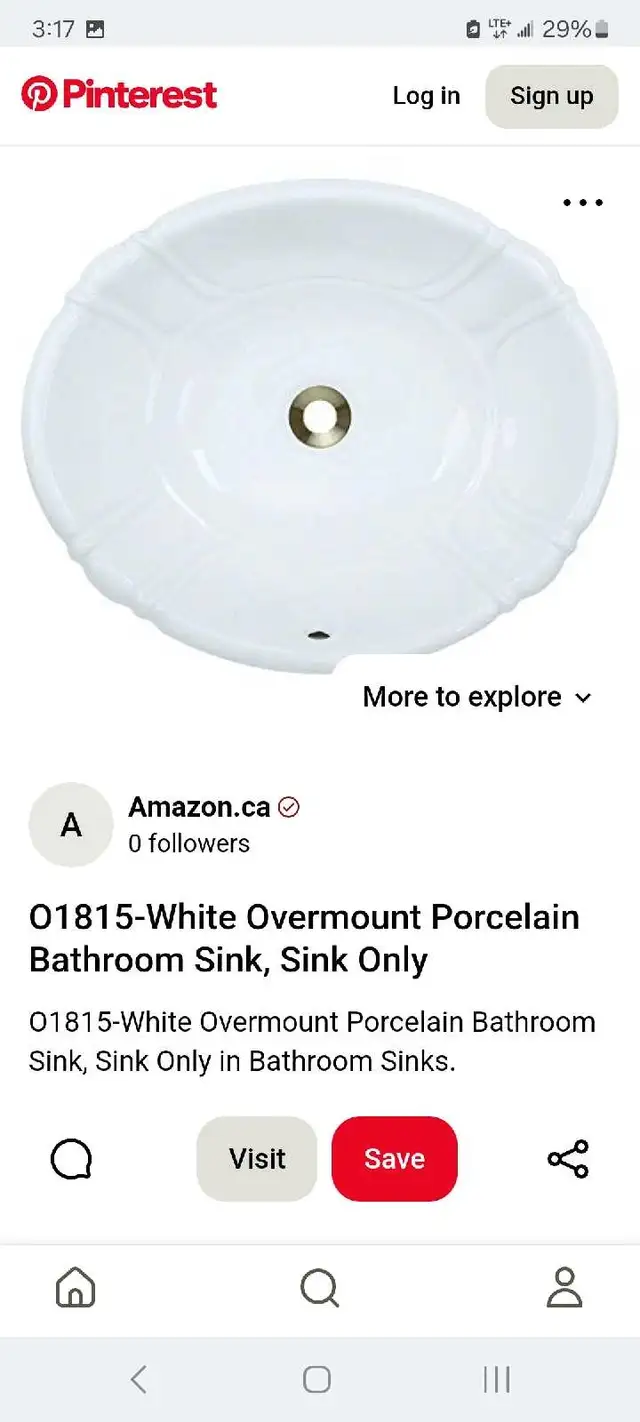Go to the Home tab
Viewport: 640px width, 1422px height.
click(75, 1288)
